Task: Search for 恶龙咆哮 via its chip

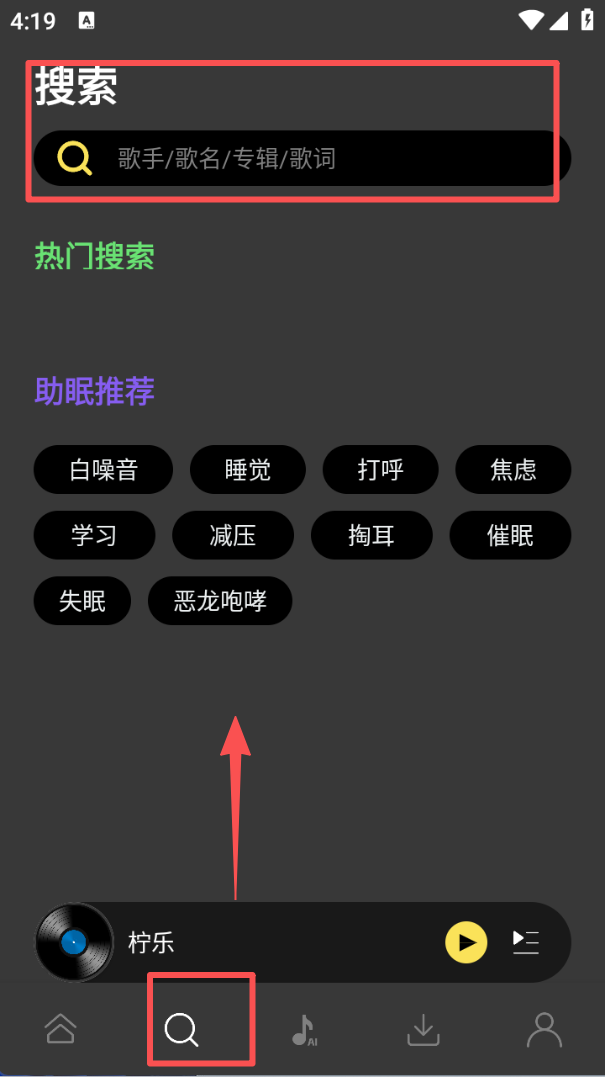Action: point(220,601)
